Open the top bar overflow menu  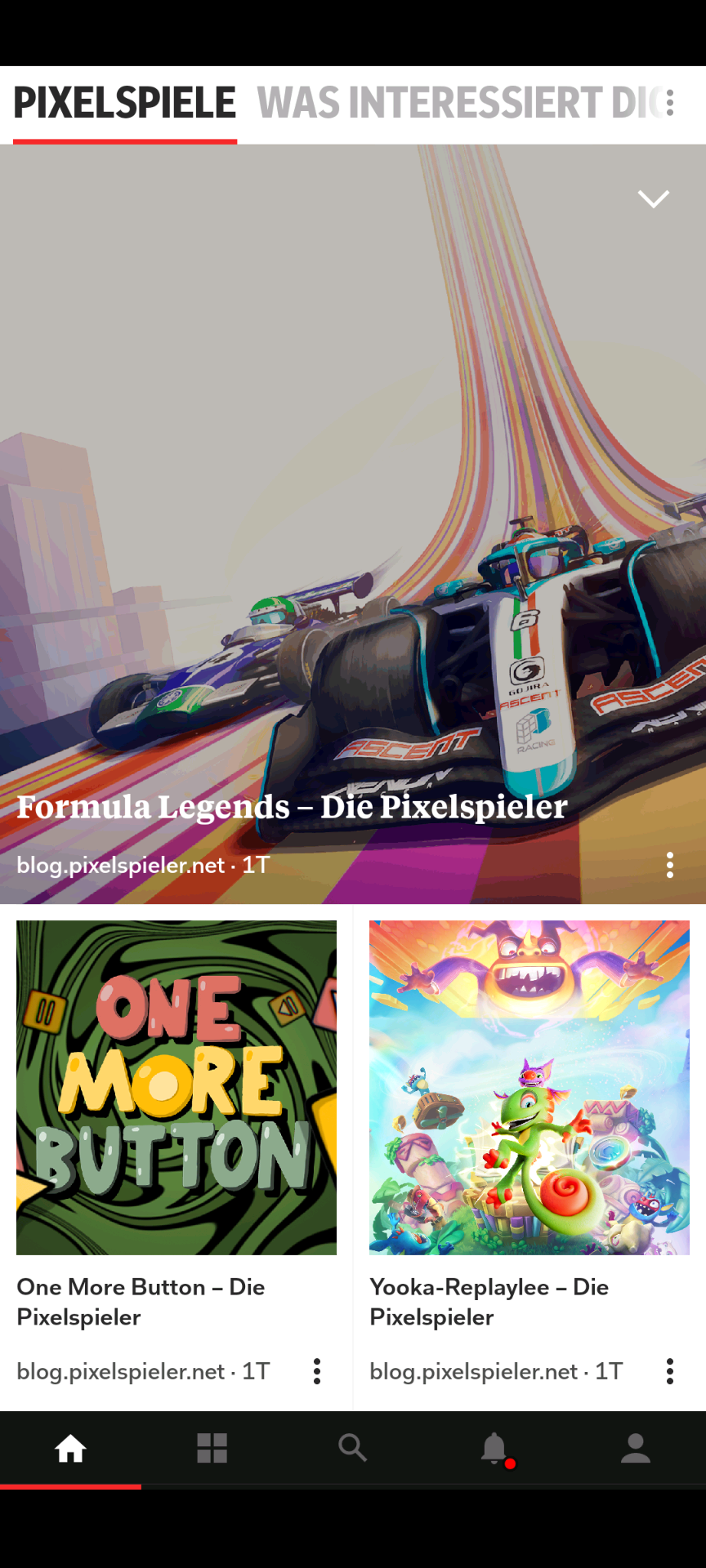coord(670,104)
